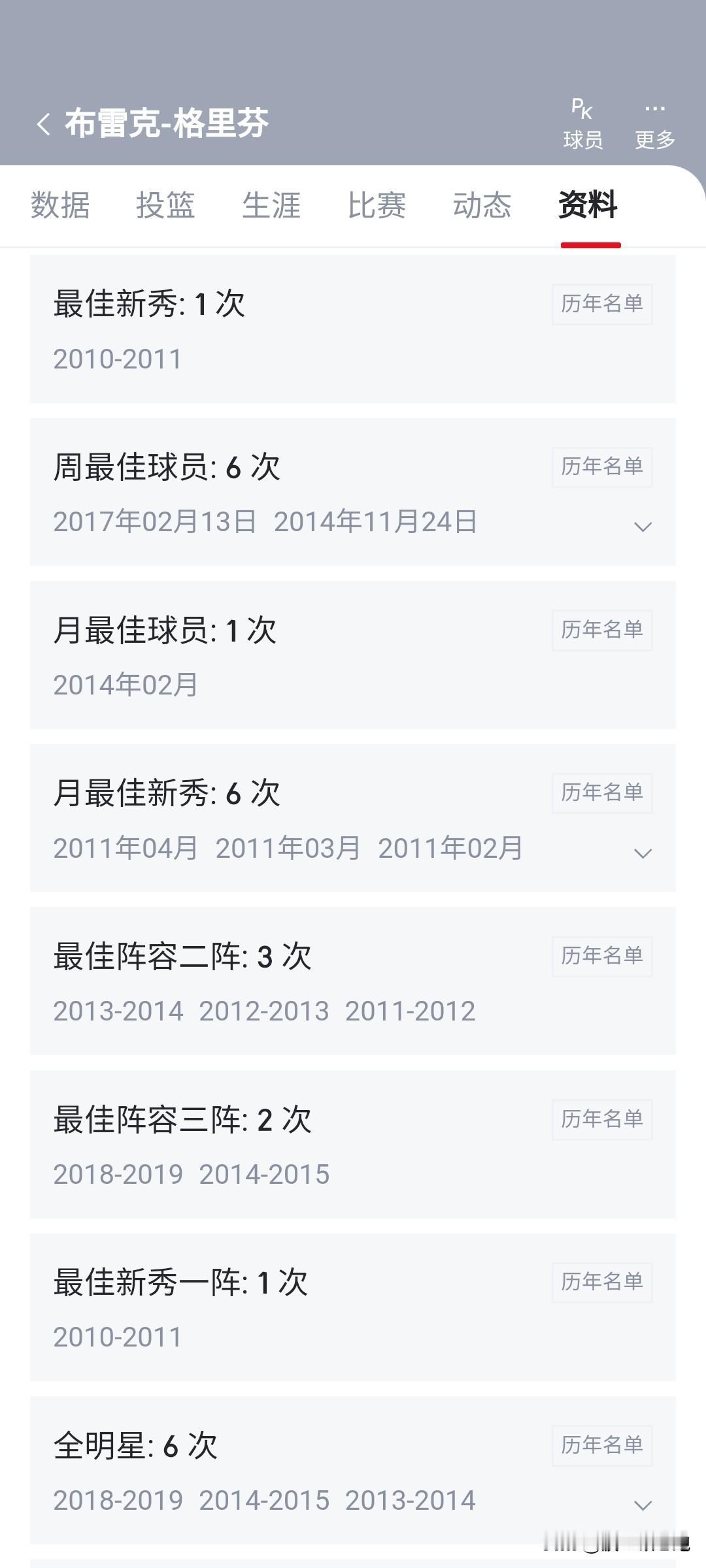
Task: Select the 比赛 tab
Action: [377, 205]
